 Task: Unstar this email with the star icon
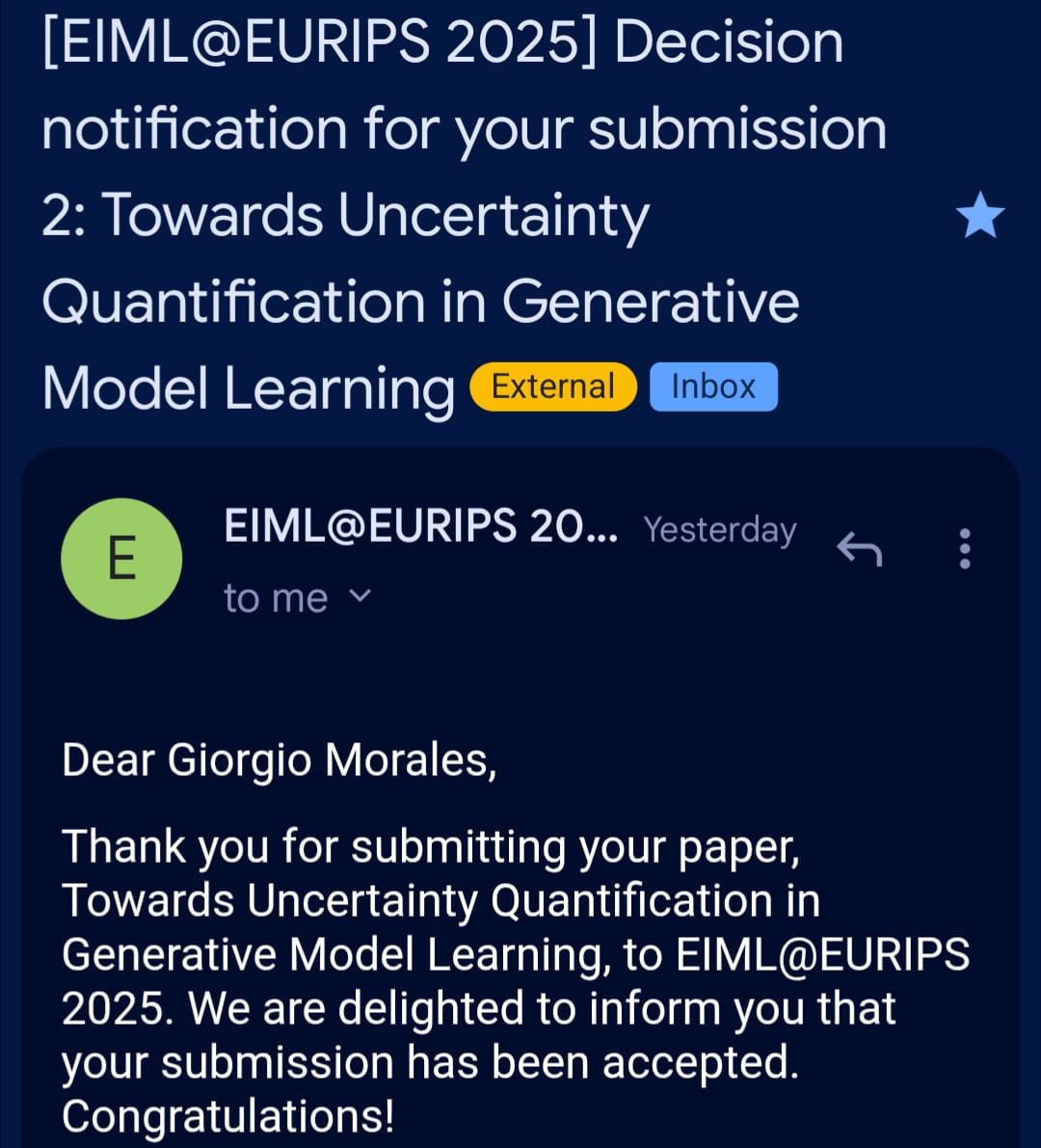point(979,216)
